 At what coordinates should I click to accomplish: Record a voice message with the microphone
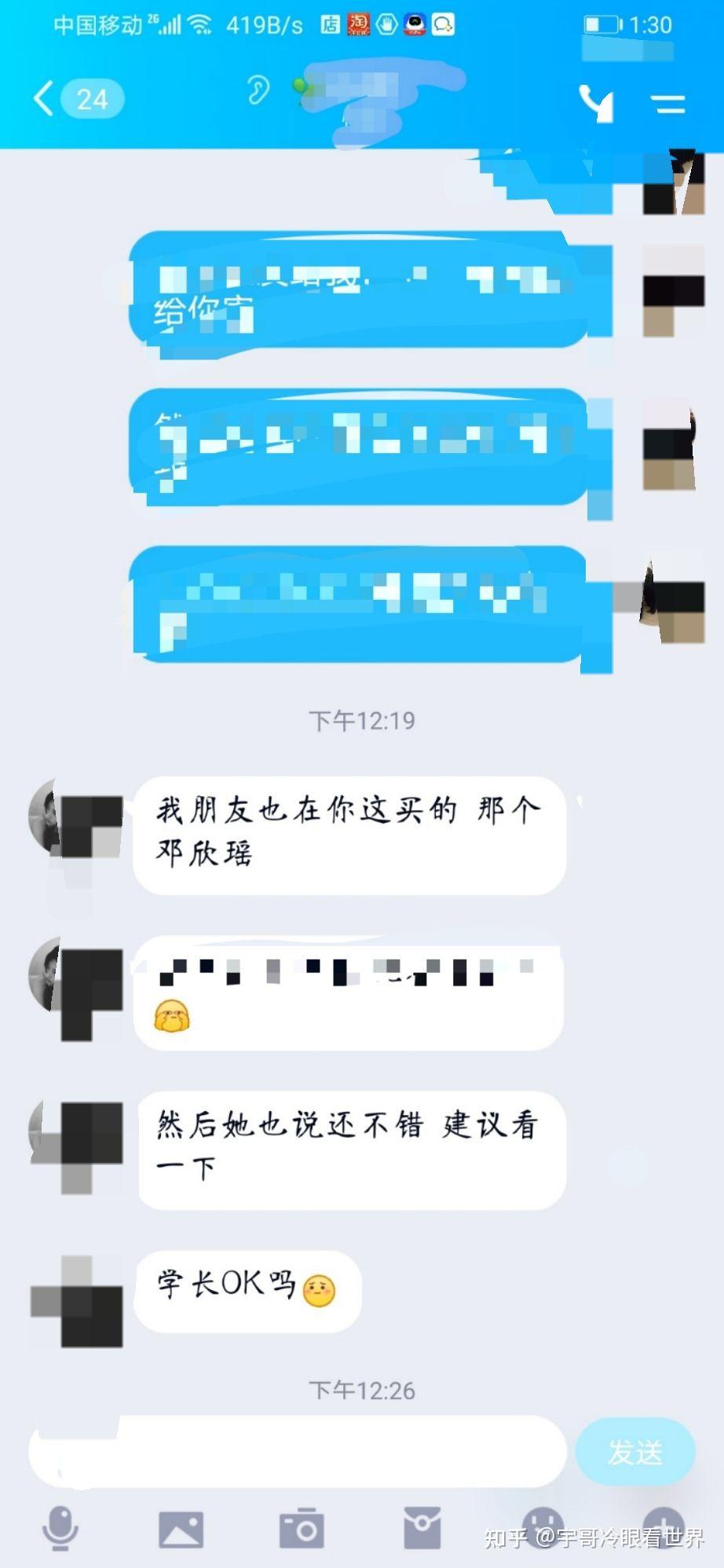tap(60, 1529)
